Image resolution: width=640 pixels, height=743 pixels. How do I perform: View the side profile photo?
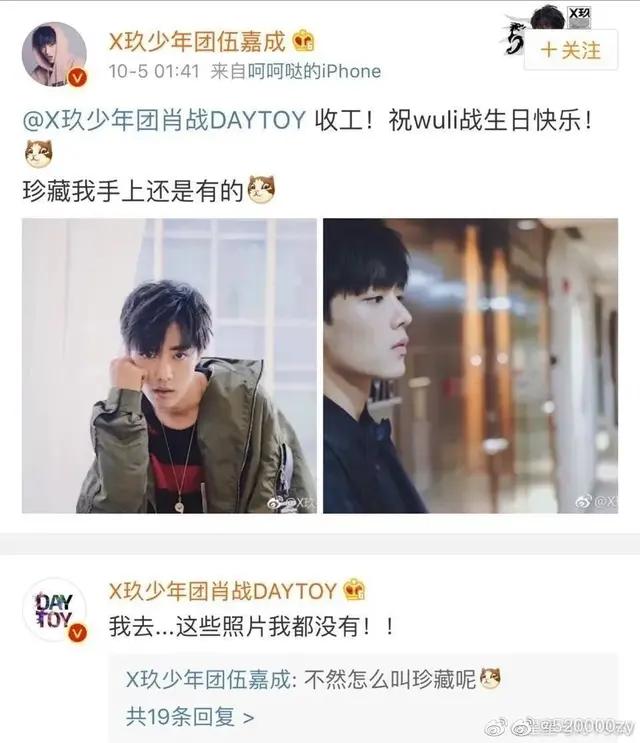pyautogui.click(x=470, y=366)
